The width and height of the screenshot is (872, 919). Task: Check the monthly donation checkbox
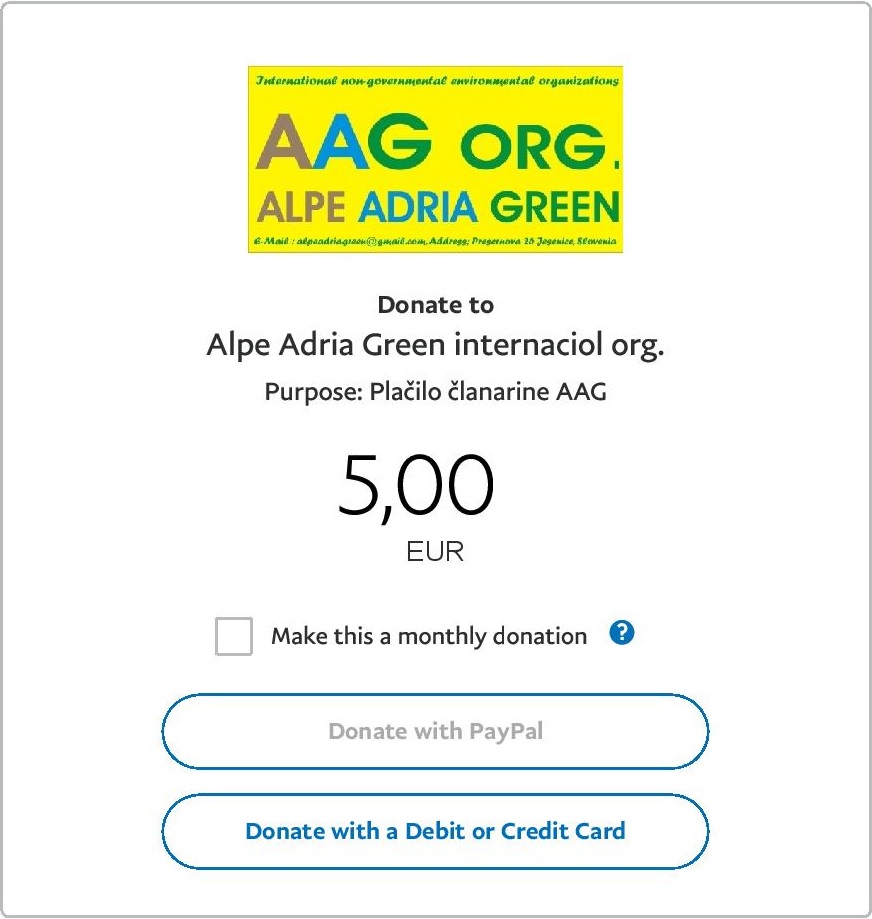(x=234, y=636)
